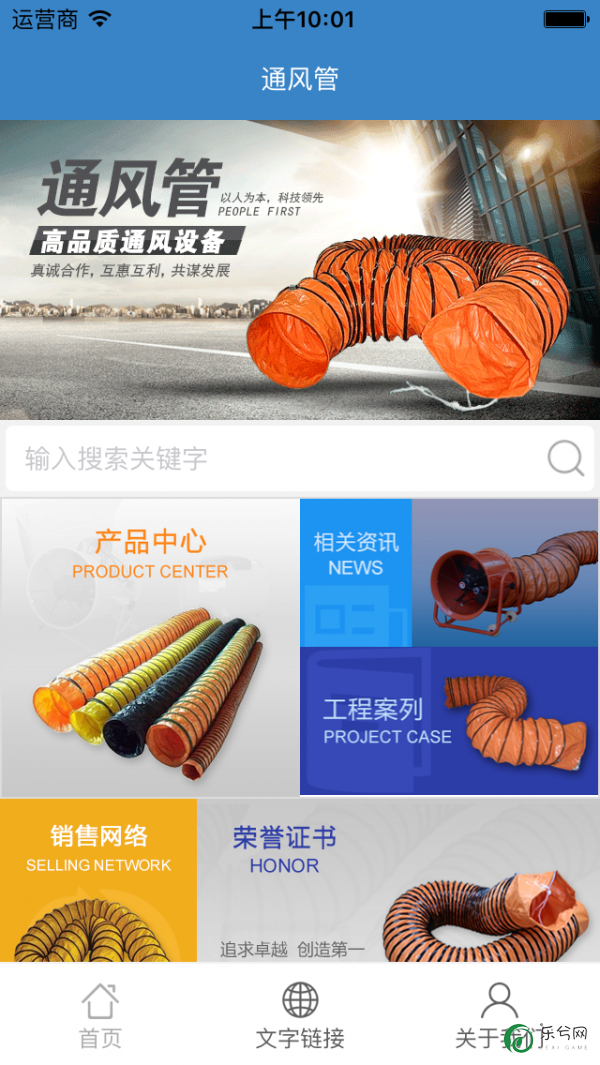Open the 相关资讯 News tile
Viewport: 600px width, 1065px height.
[449, 572]
